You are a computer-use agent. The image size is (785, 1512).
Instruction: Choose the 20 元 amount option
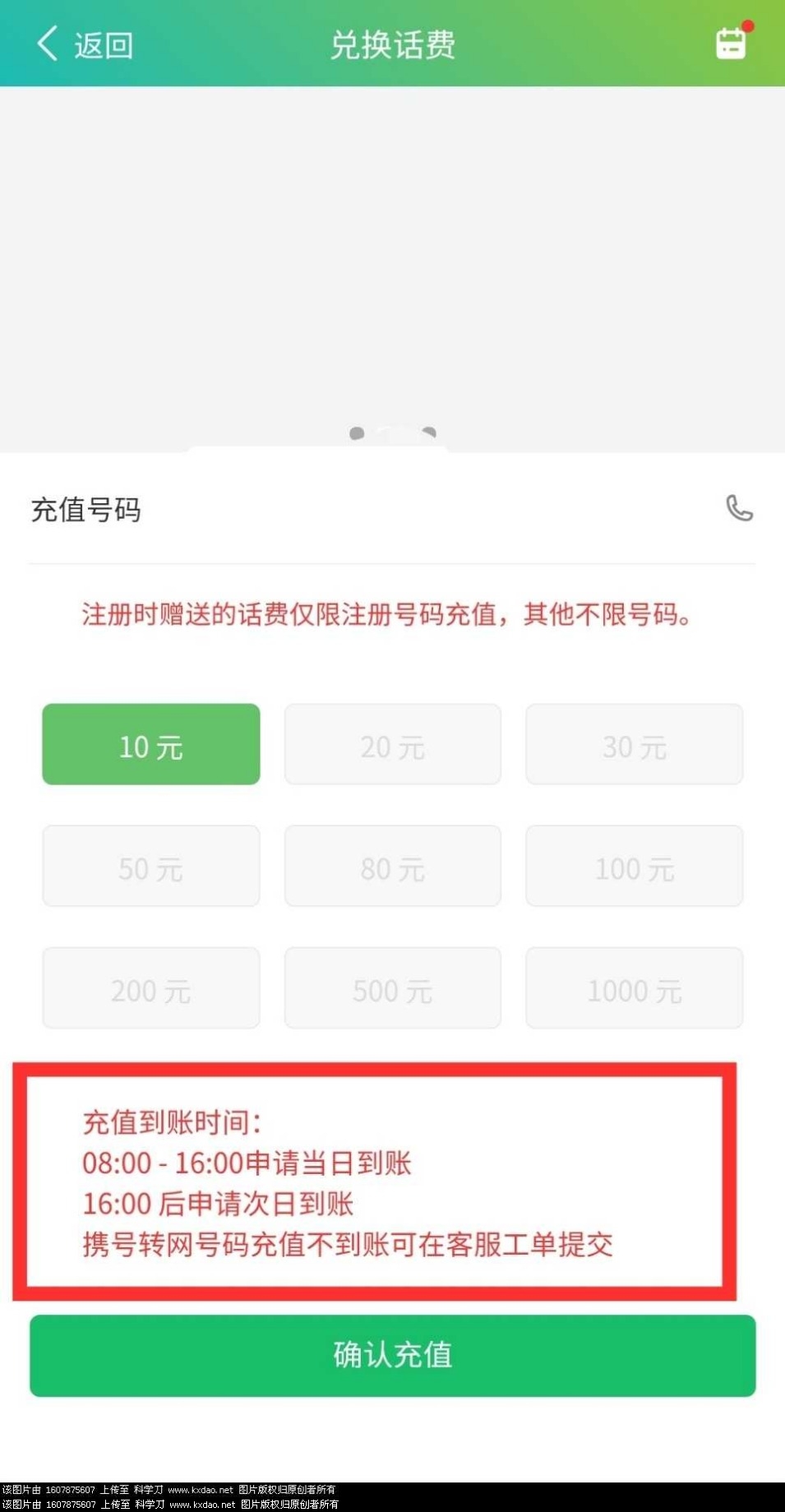click(x=393, y=745)
